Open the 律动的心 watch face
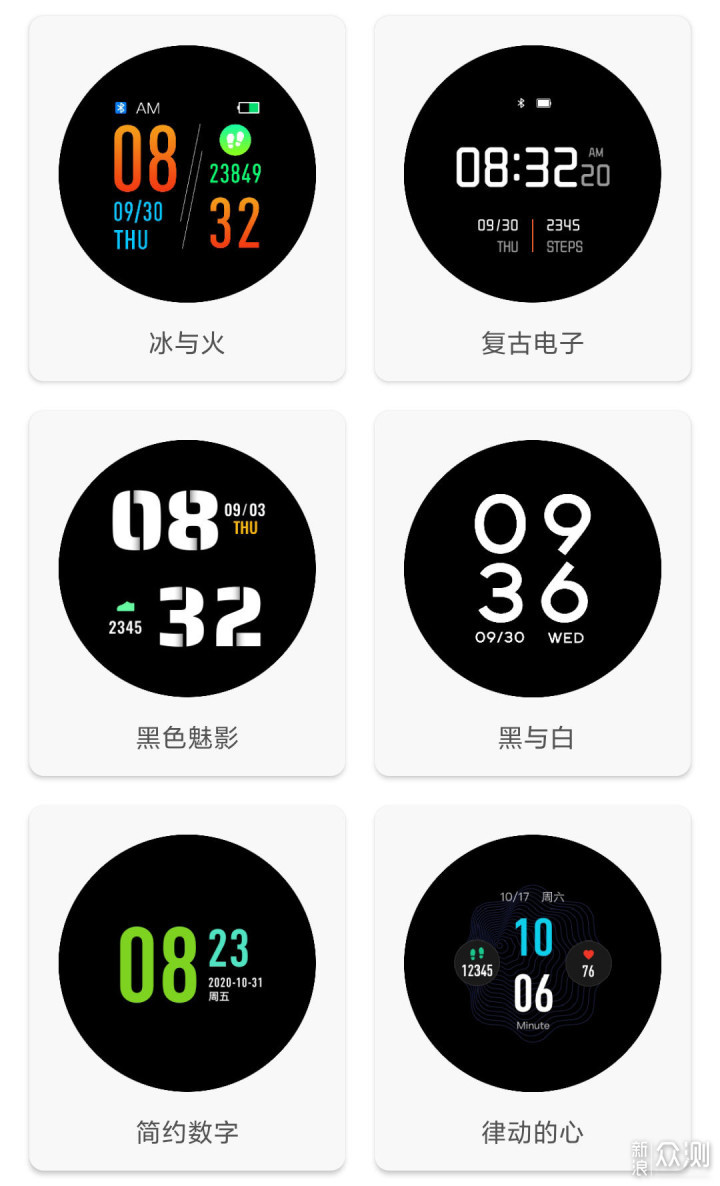Viewport: 720px width, 1186px height. click(x=532, y=988)
